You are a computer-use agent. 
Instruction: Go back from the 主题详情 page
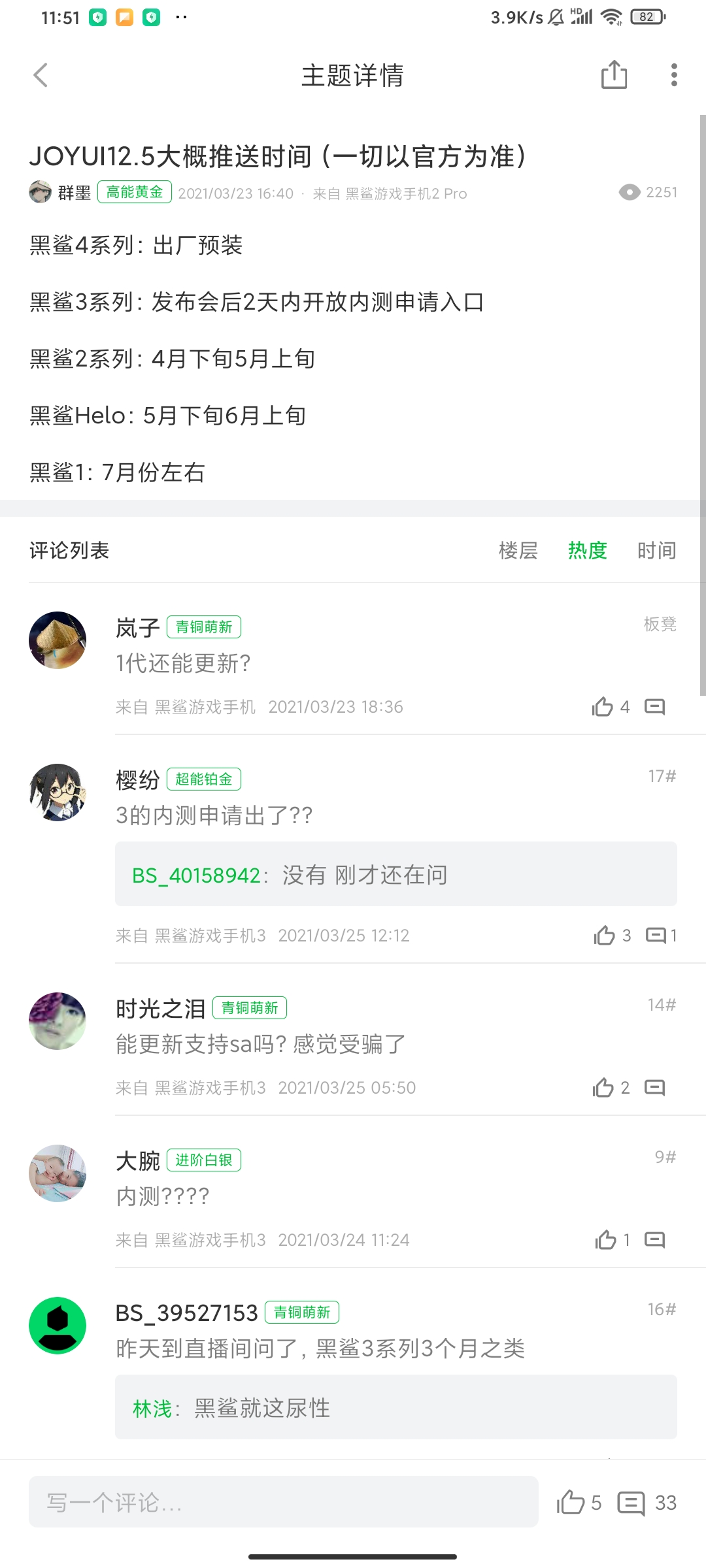[41, 75]
